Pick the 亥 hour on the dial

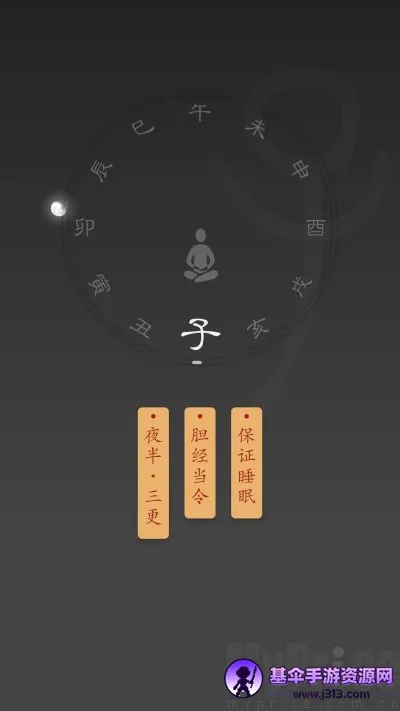pos(258,327)
